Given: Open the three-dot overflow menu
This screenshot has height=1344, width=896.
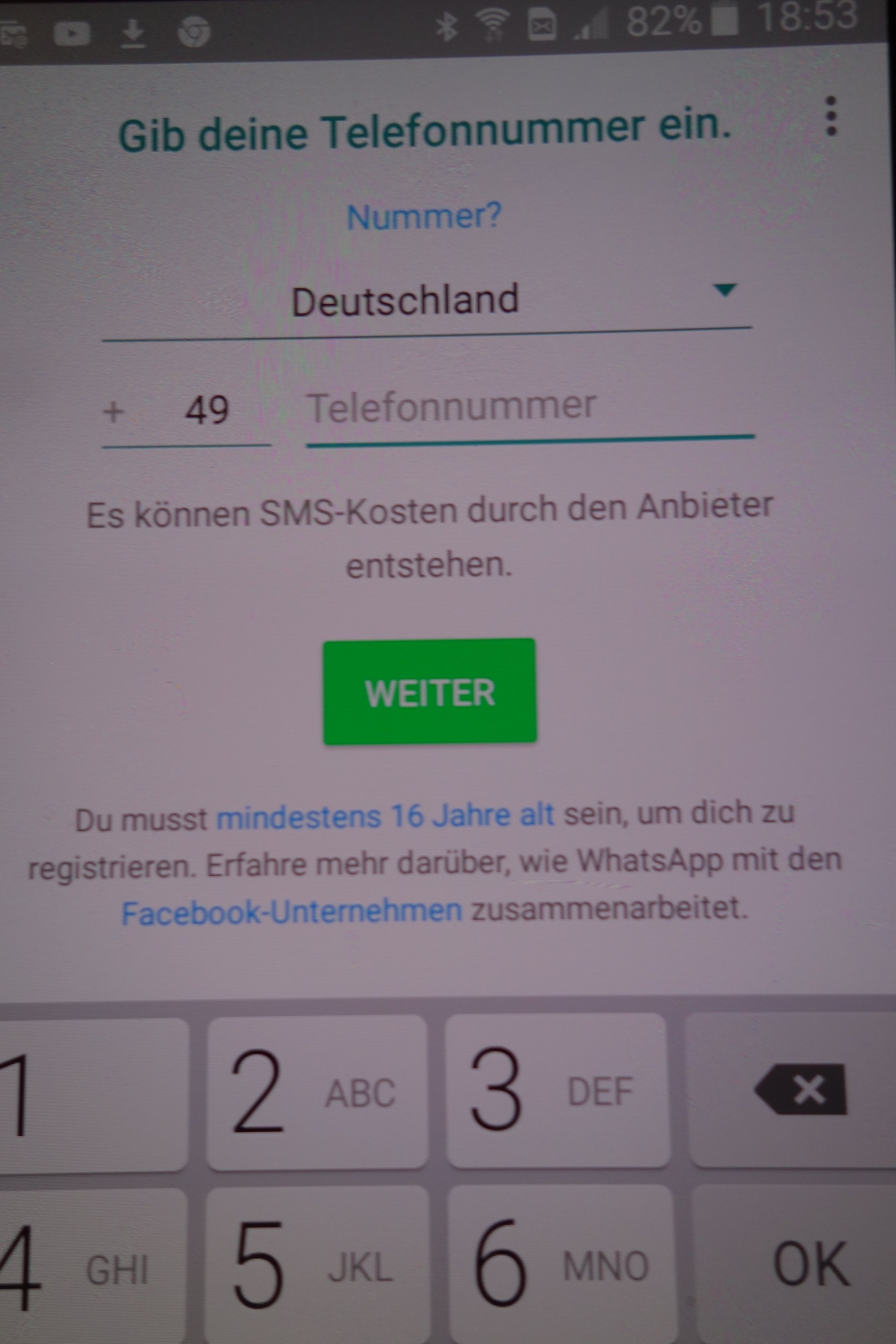Looking at the screenshot, I should 831,116.
